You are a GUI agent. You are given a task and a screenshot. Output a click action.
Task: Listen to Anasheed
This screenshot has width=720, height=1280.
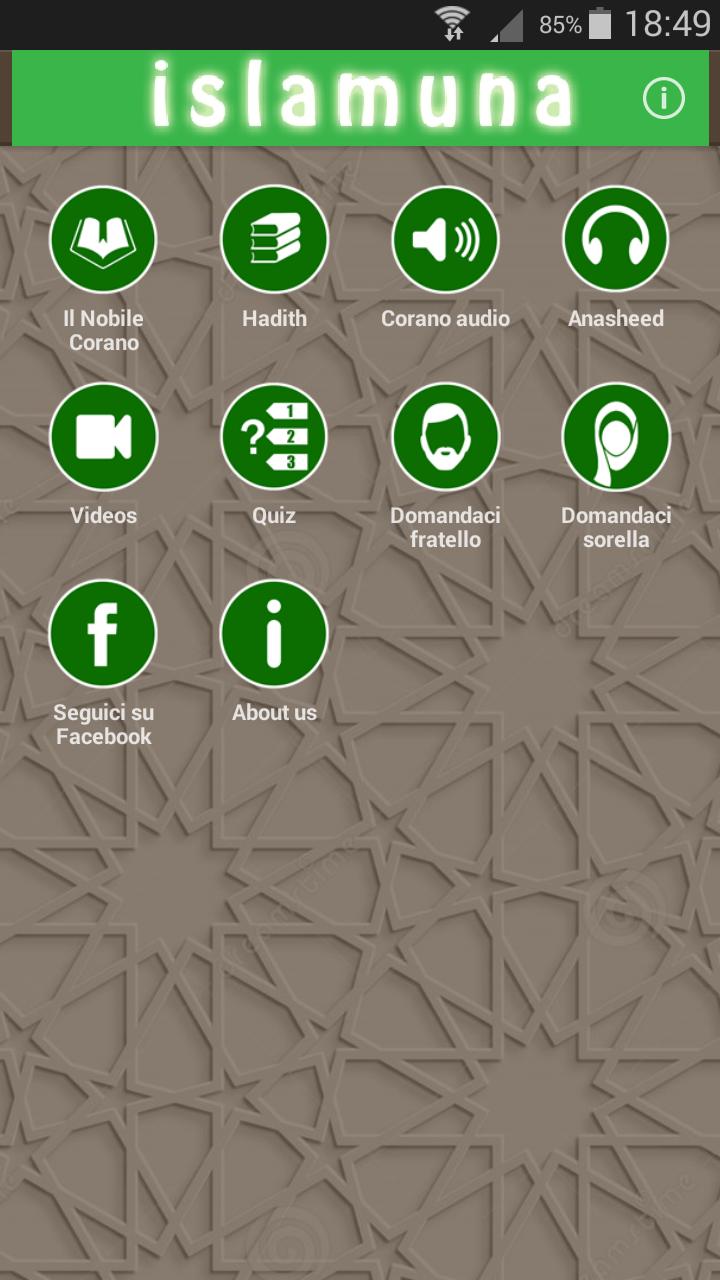point(616,240)
